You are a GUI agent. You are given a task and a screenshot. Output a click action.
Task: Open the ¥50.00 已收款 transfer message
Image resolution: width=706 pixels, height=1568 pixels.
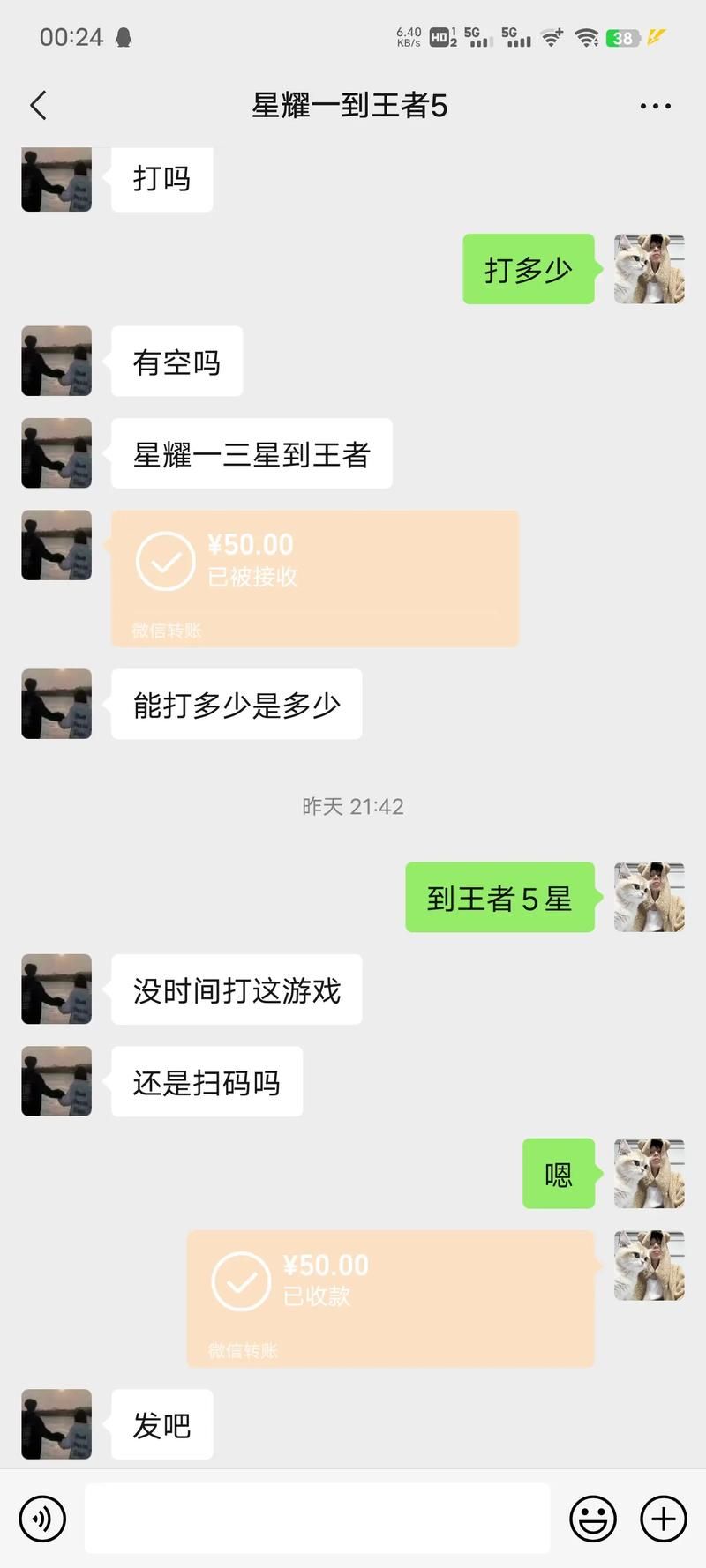tap(393, 1298)
